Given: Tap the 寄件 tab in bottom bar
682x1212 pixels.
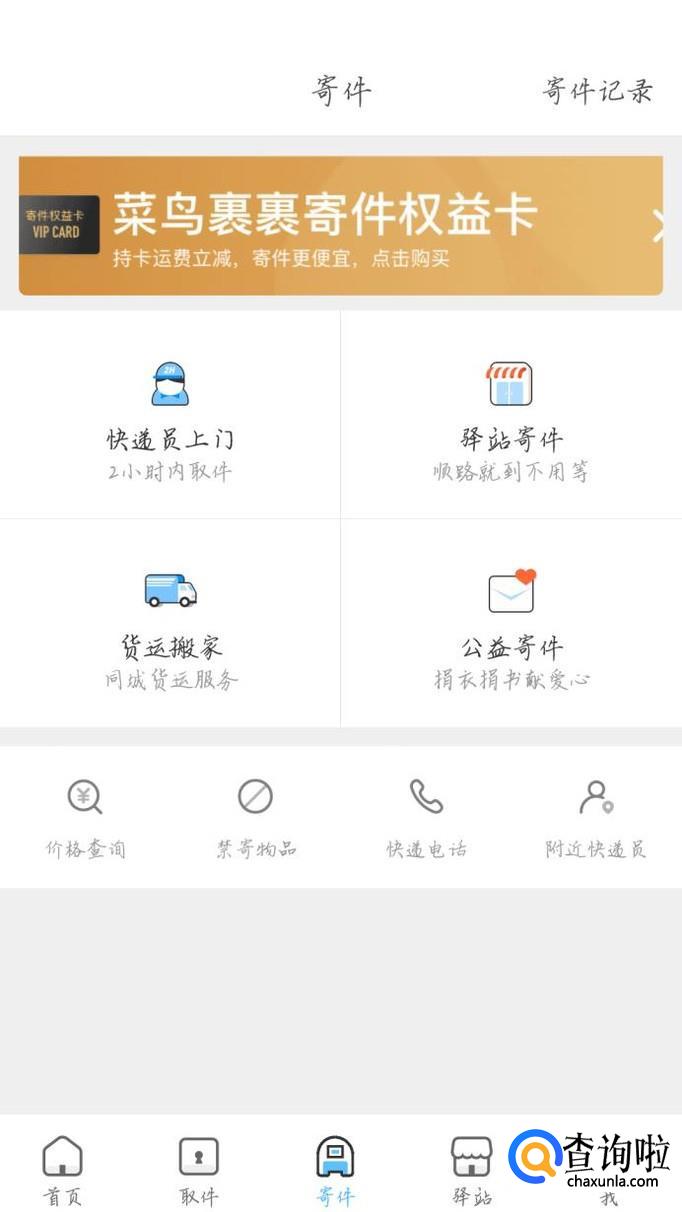Looking at the screenshot, I should pos(335,1168).
